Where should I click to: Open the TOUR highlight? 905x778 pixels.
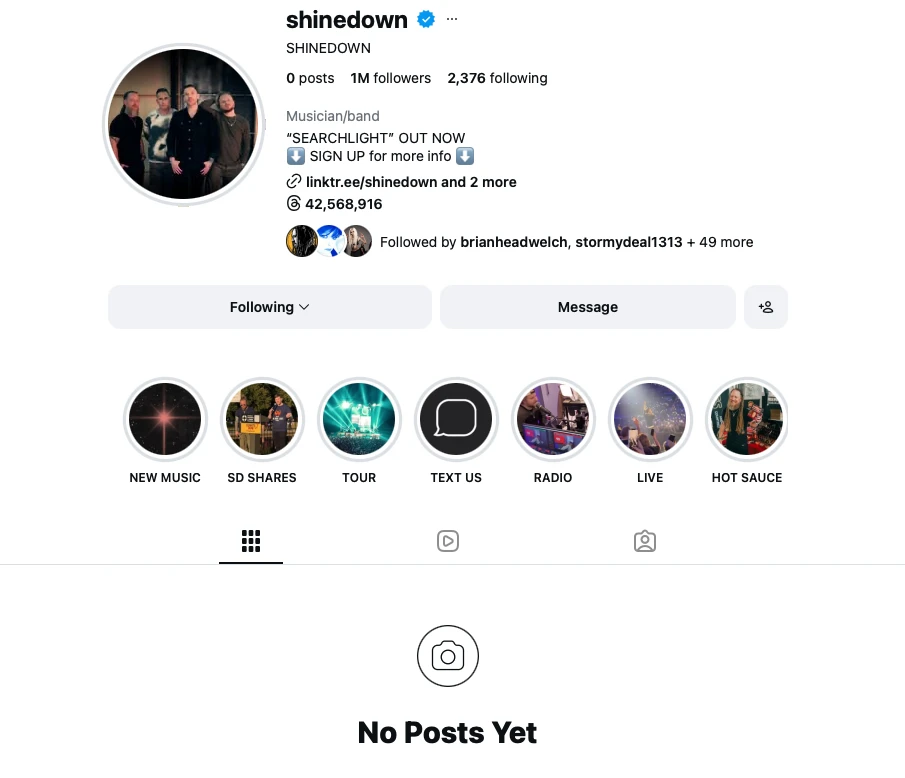(359, 419)
